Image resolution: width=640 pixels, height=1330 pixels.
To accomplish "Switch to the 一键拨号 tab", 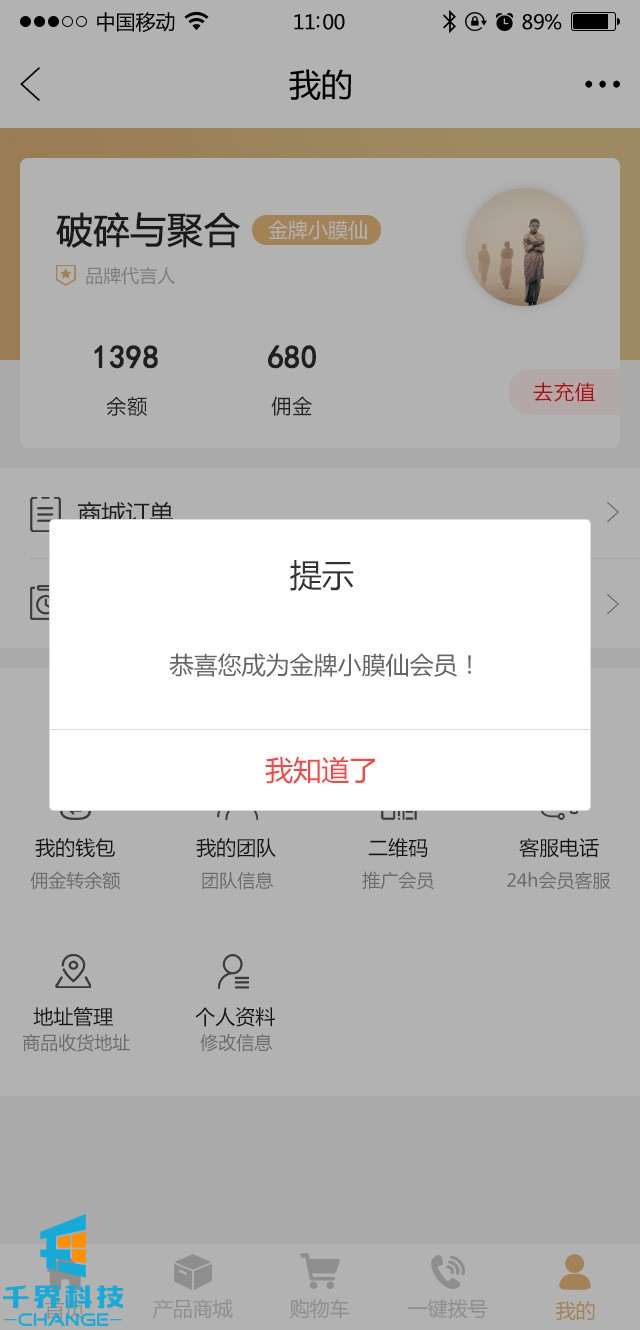I will tap(447, 1288).
